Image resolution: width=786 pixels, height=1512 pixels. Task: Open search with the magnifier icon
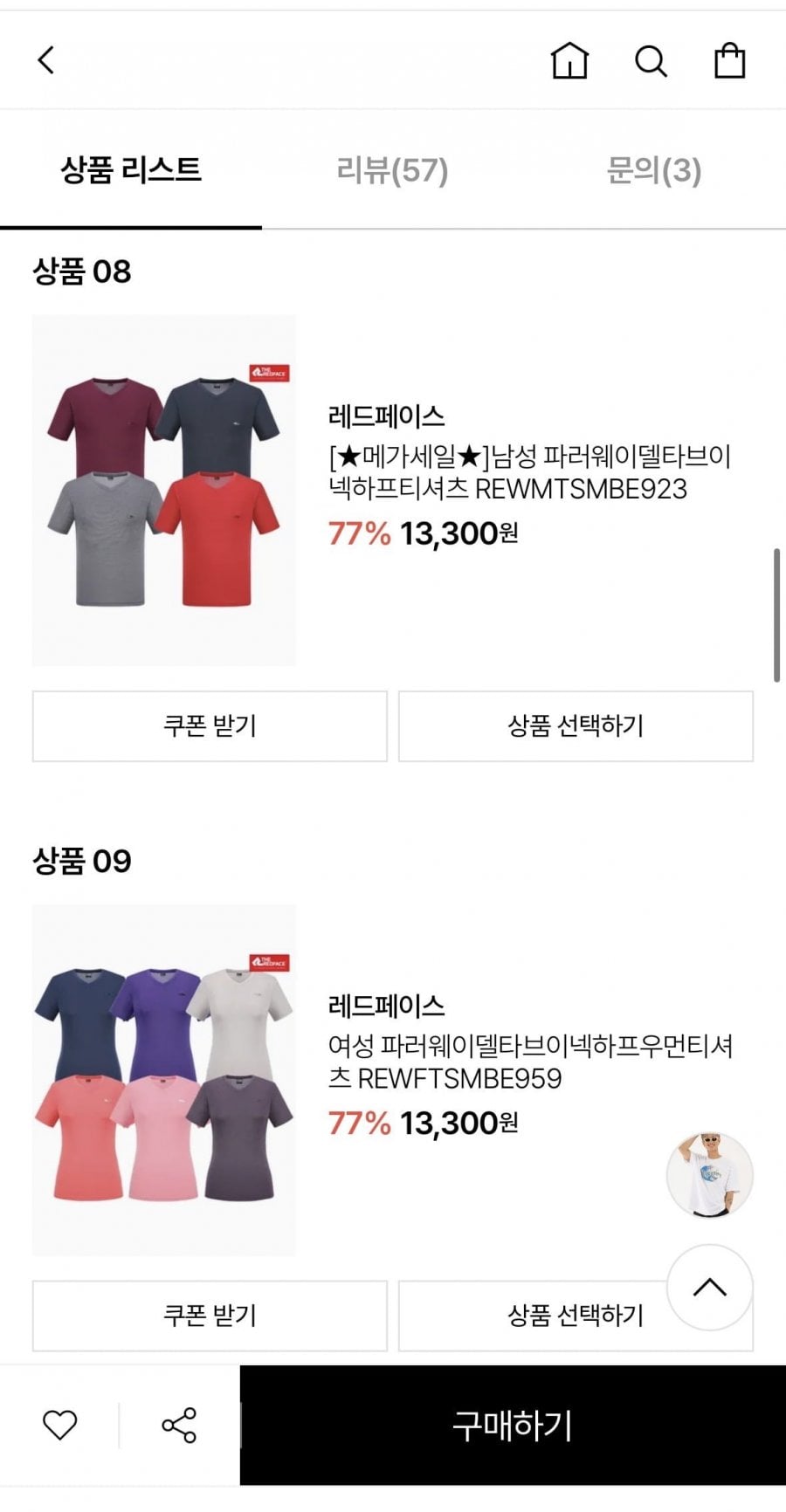(x=651, y=61)
